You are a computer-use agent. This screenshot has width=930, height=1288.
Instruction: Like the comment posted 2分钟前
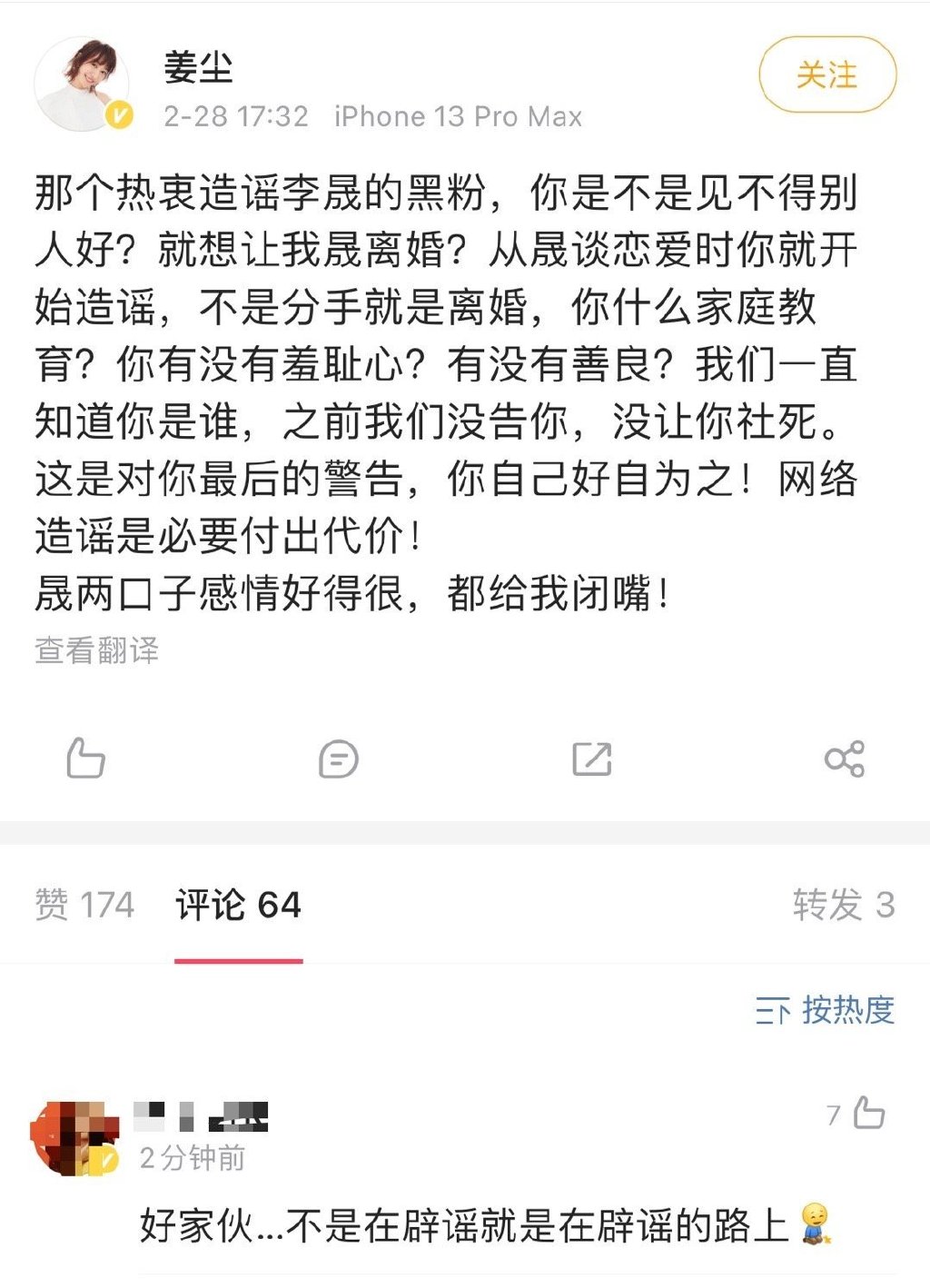(x=867, y=1114)
